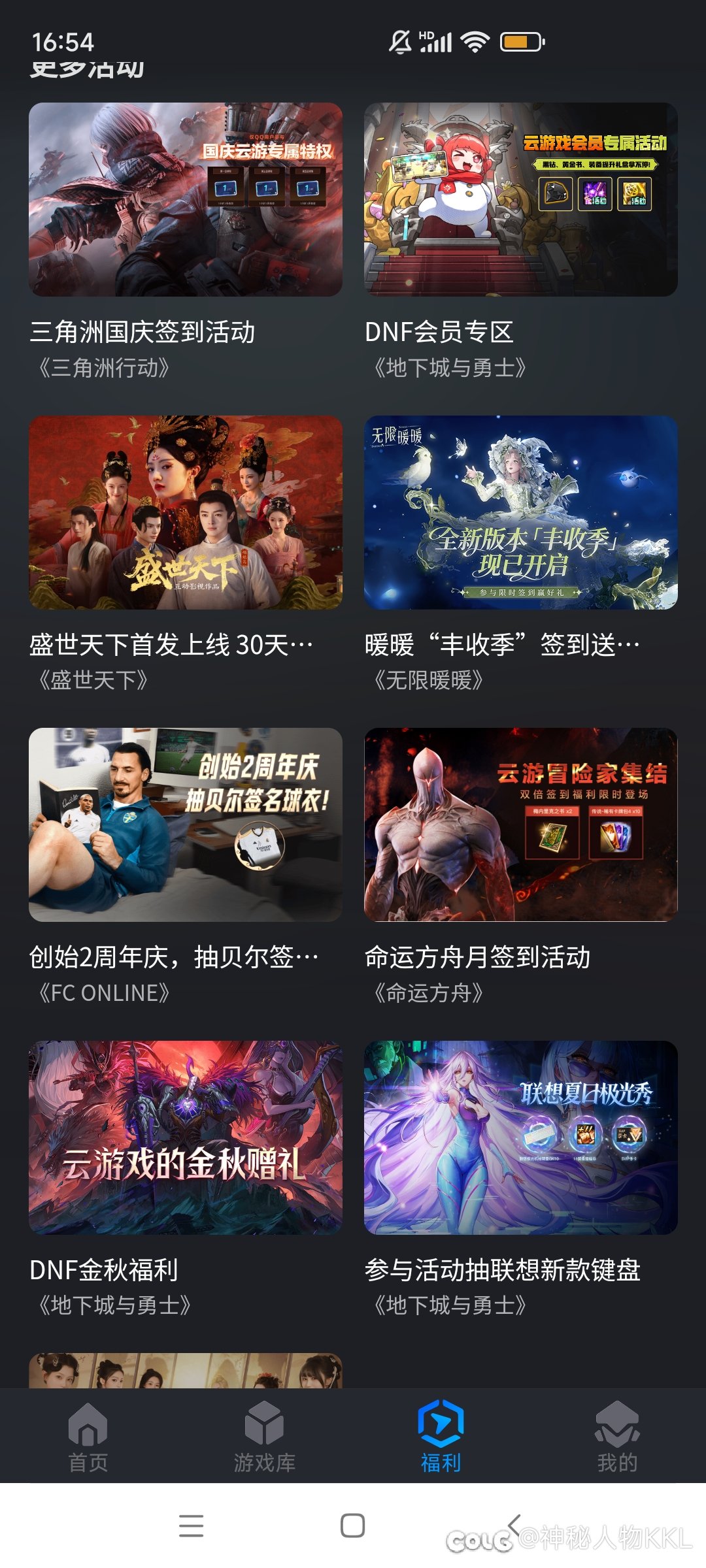Viewport: 706px width, 1568px height.
Task: Open the system recent apps menu
Action: pyautogui.click(x=191, y=1526)
